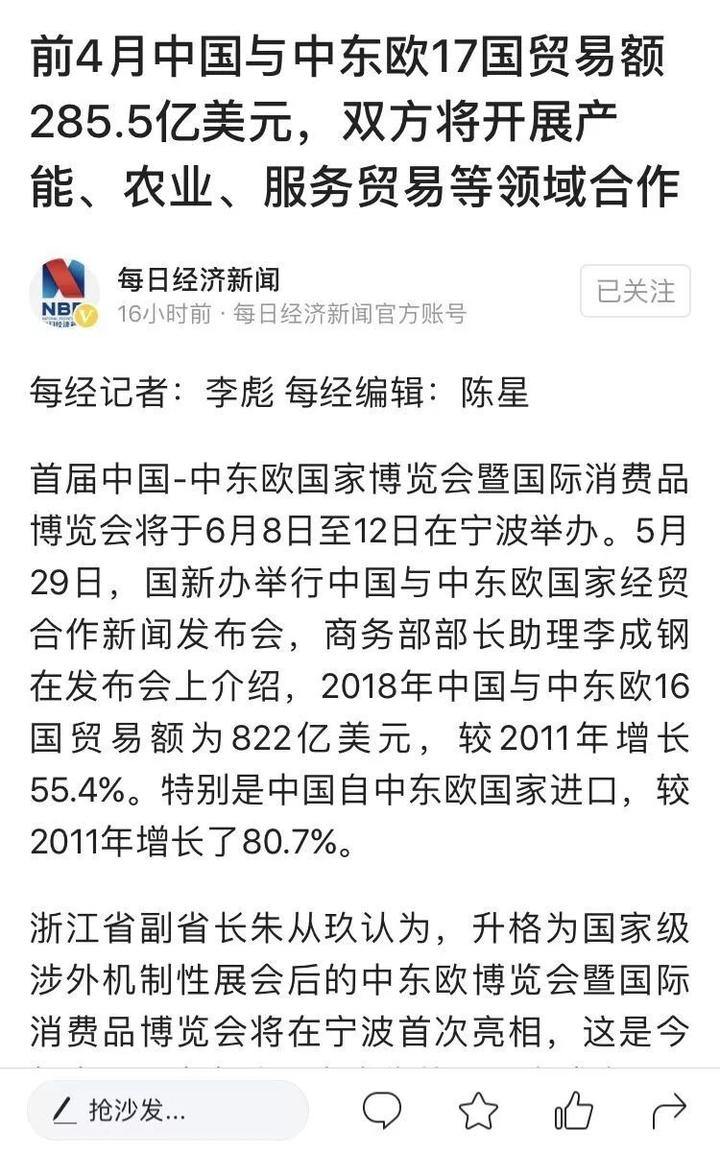Share this article via arrow icon
This screenshot has height=1153, width=720.
668,1110
